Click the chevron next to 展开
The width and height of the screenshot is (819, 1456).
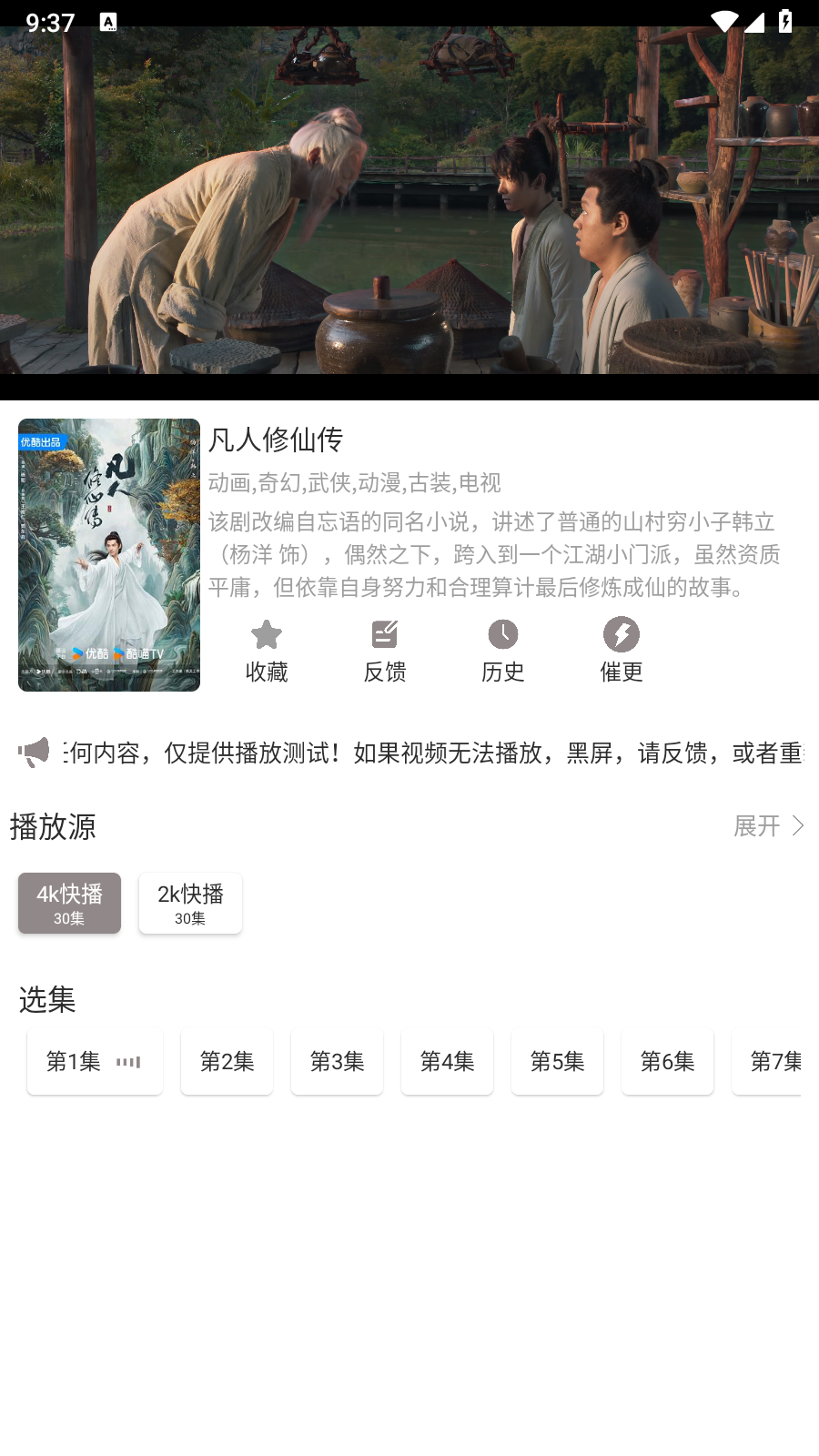(x=798, y=824)
